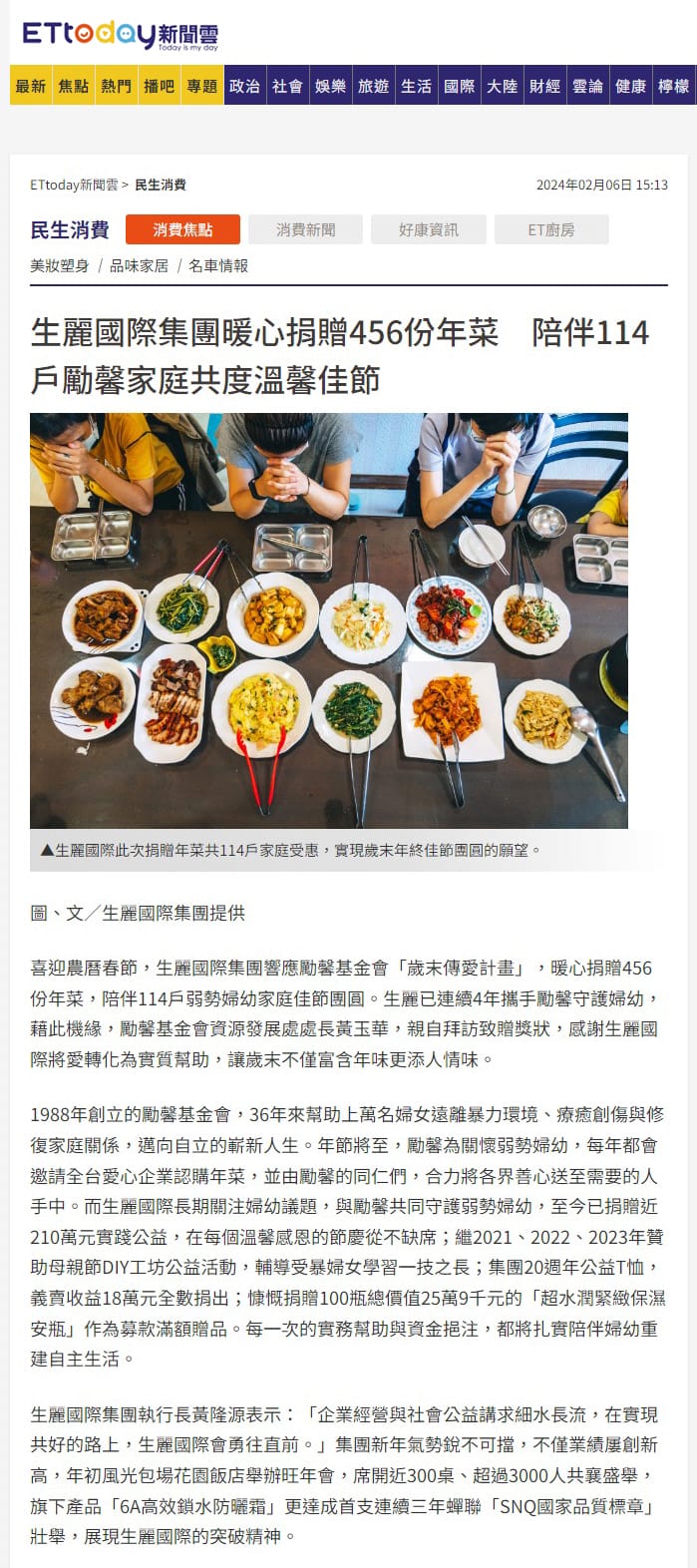Screen dimensions: 697x1568
Task: Go to the 播吧 section
Action: pyautogui.click(x=160, y=87)
